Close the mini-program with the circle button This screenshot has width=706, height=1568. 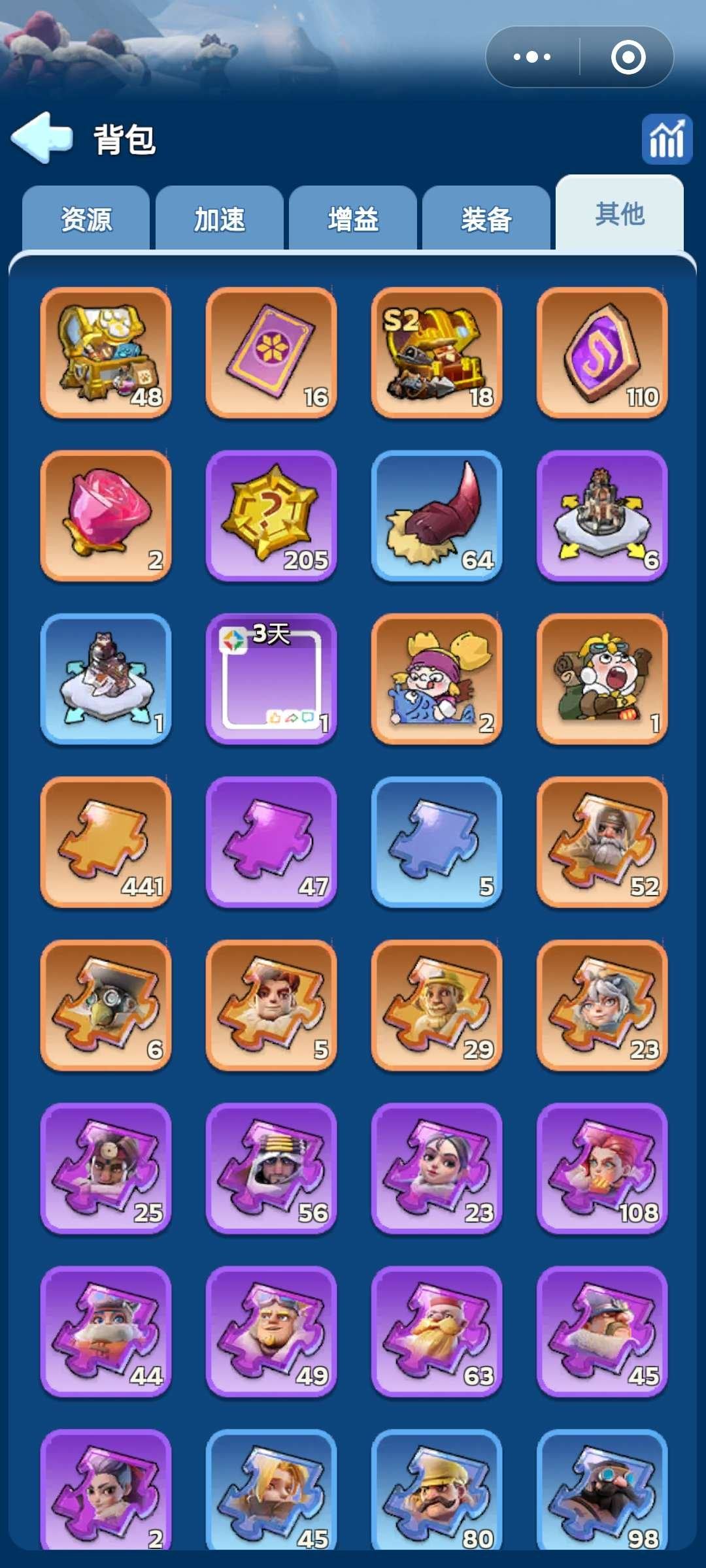pyautogui.click(x=628, y=57)
